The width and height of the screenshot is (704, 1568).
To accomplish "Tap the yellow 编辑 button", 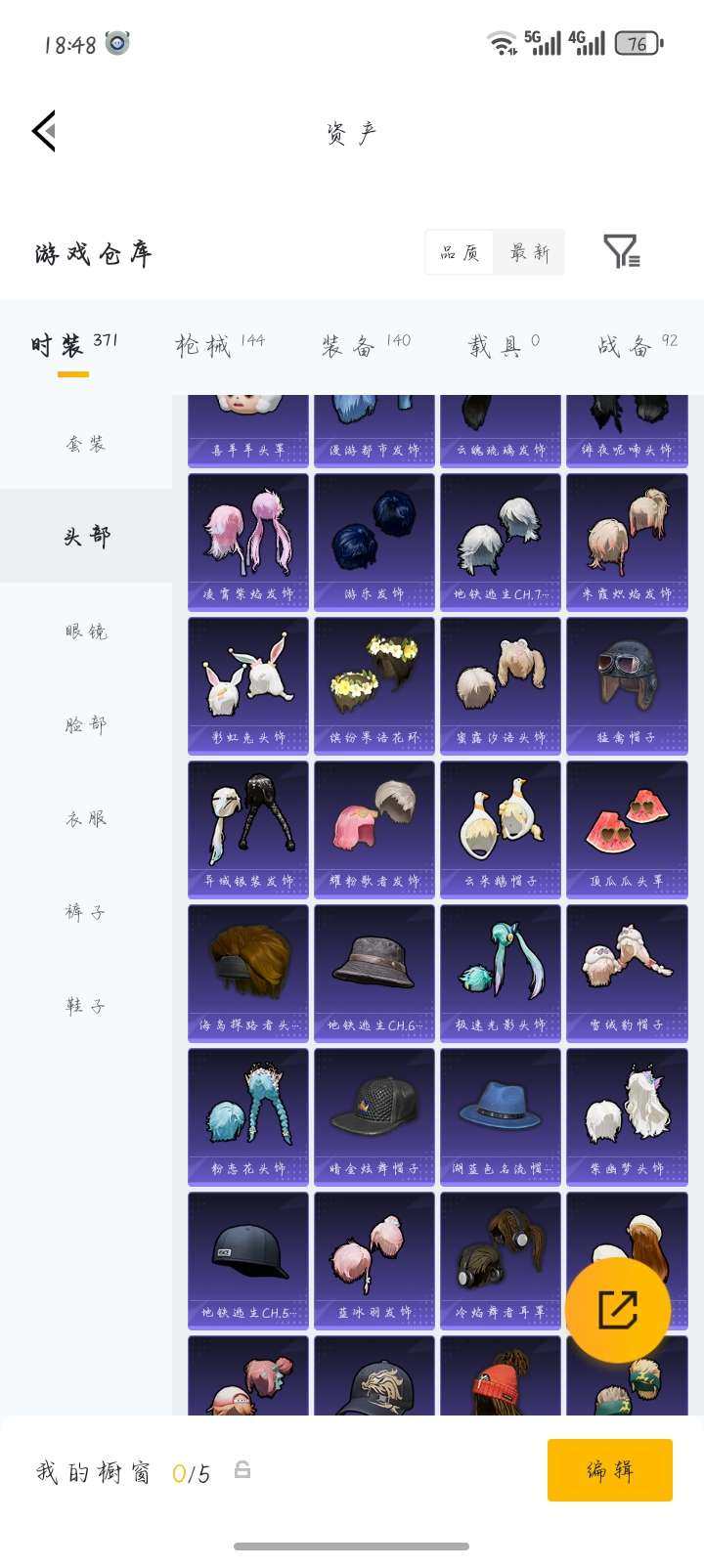I will tap(609, 1469).
